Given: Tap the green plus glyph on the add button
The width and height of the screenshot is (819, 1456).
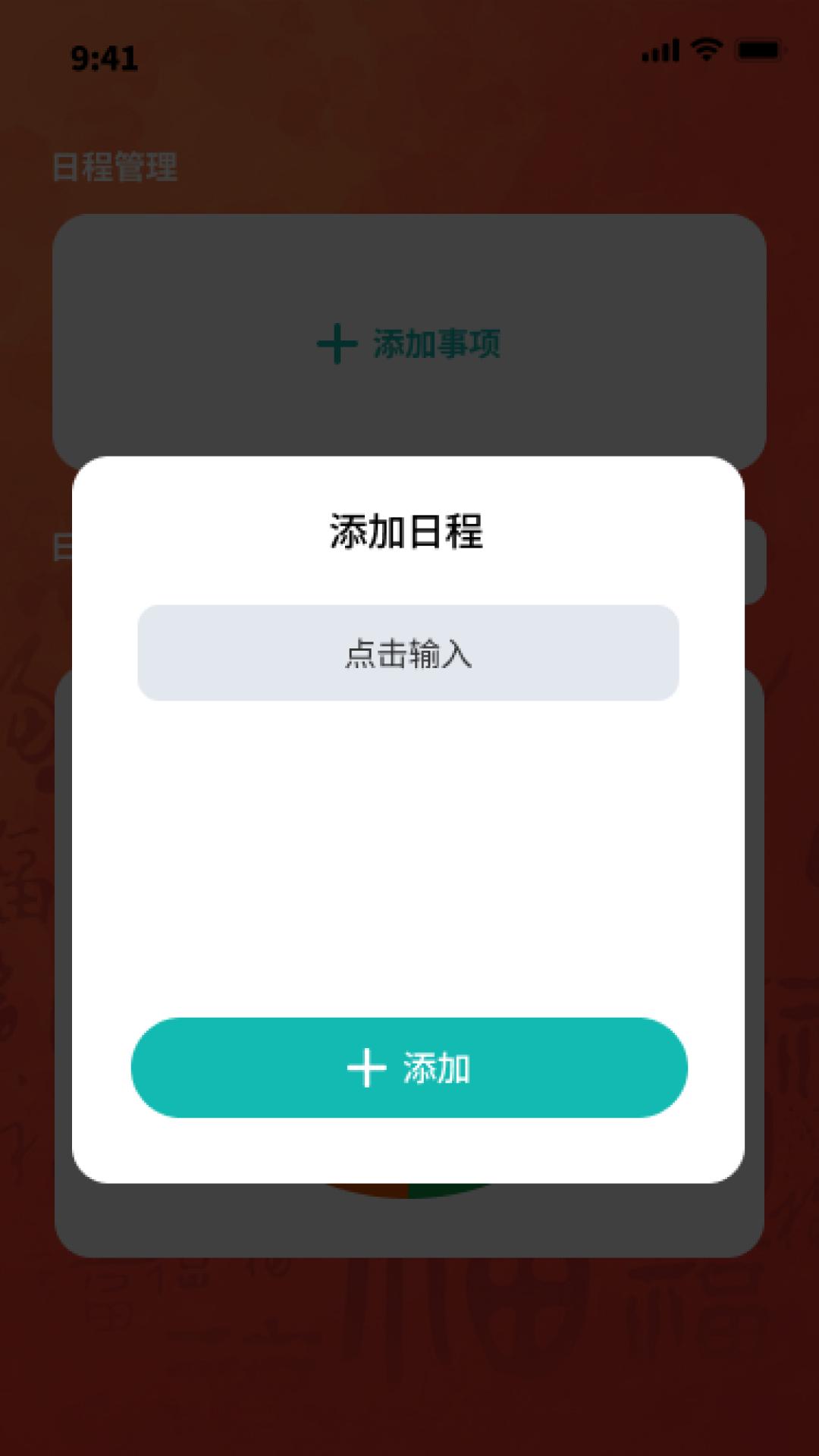Looking at the screenshot, I should point(367,1068).
